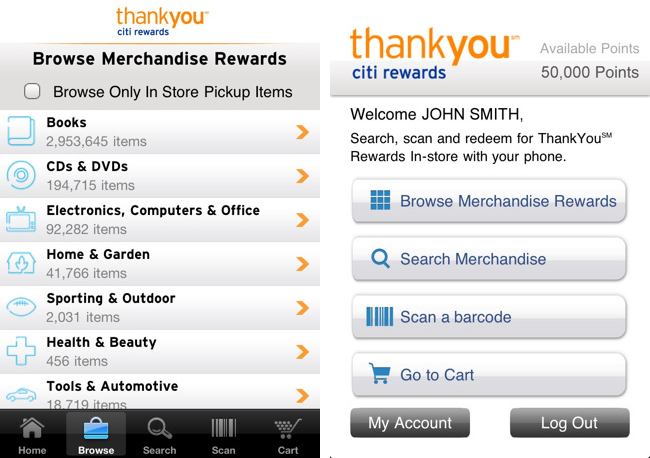
Task: Switch to the Search tab
Action: 159,434
